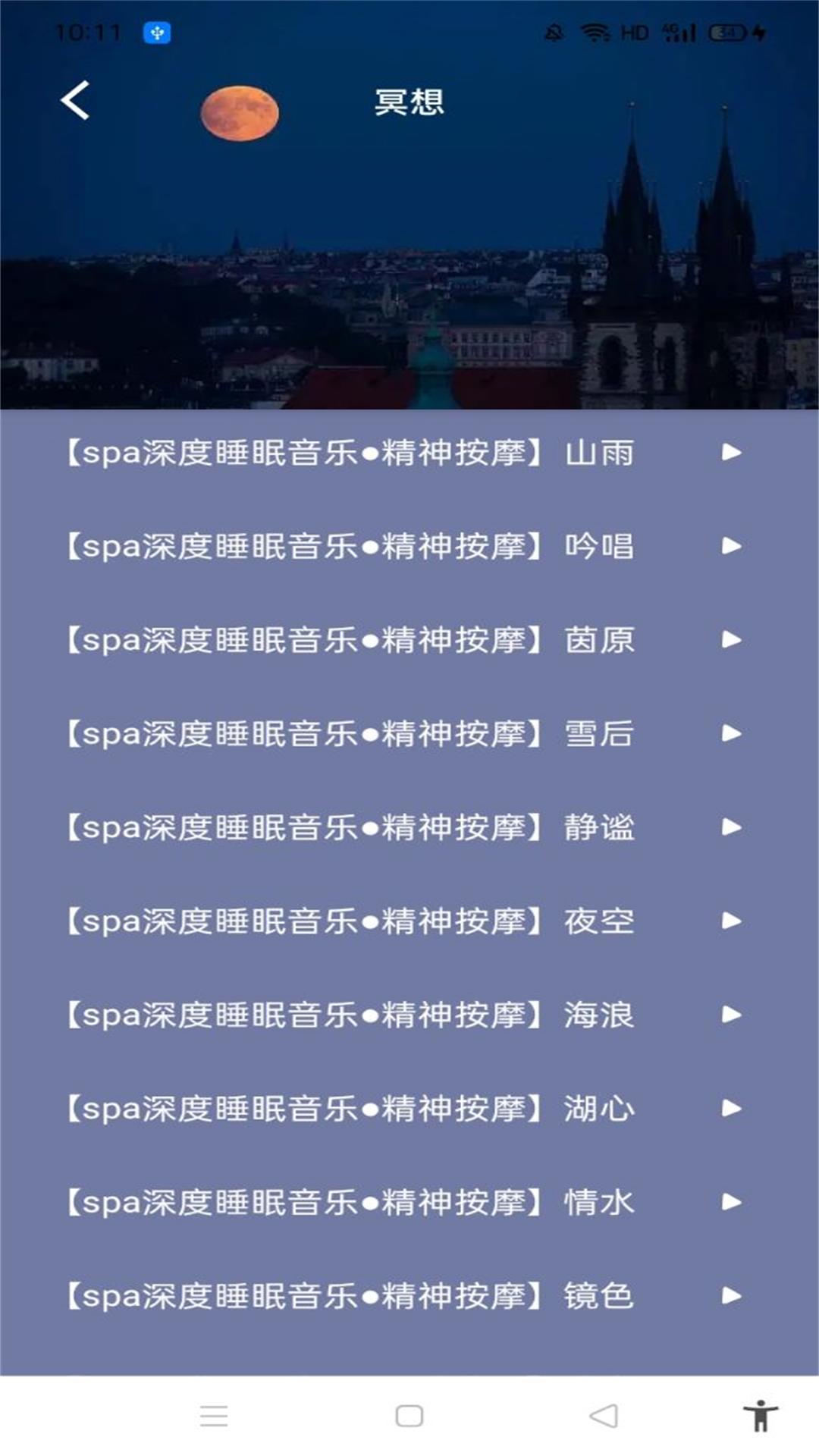The height and width of the screenshot is (1456, 819).
Task: Open the 茵原 track
Action: [x=350, y=640]
